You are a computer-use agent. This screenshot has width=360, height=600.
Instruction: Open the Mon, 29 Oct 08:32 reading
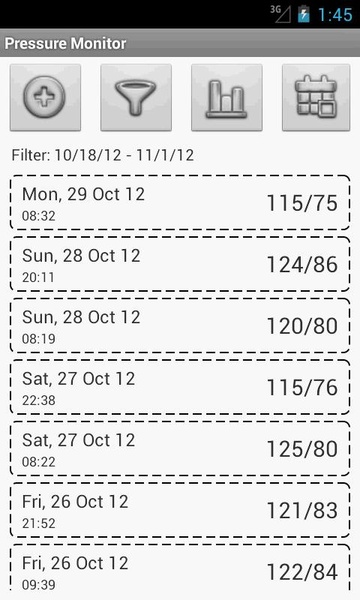[180, 203]
